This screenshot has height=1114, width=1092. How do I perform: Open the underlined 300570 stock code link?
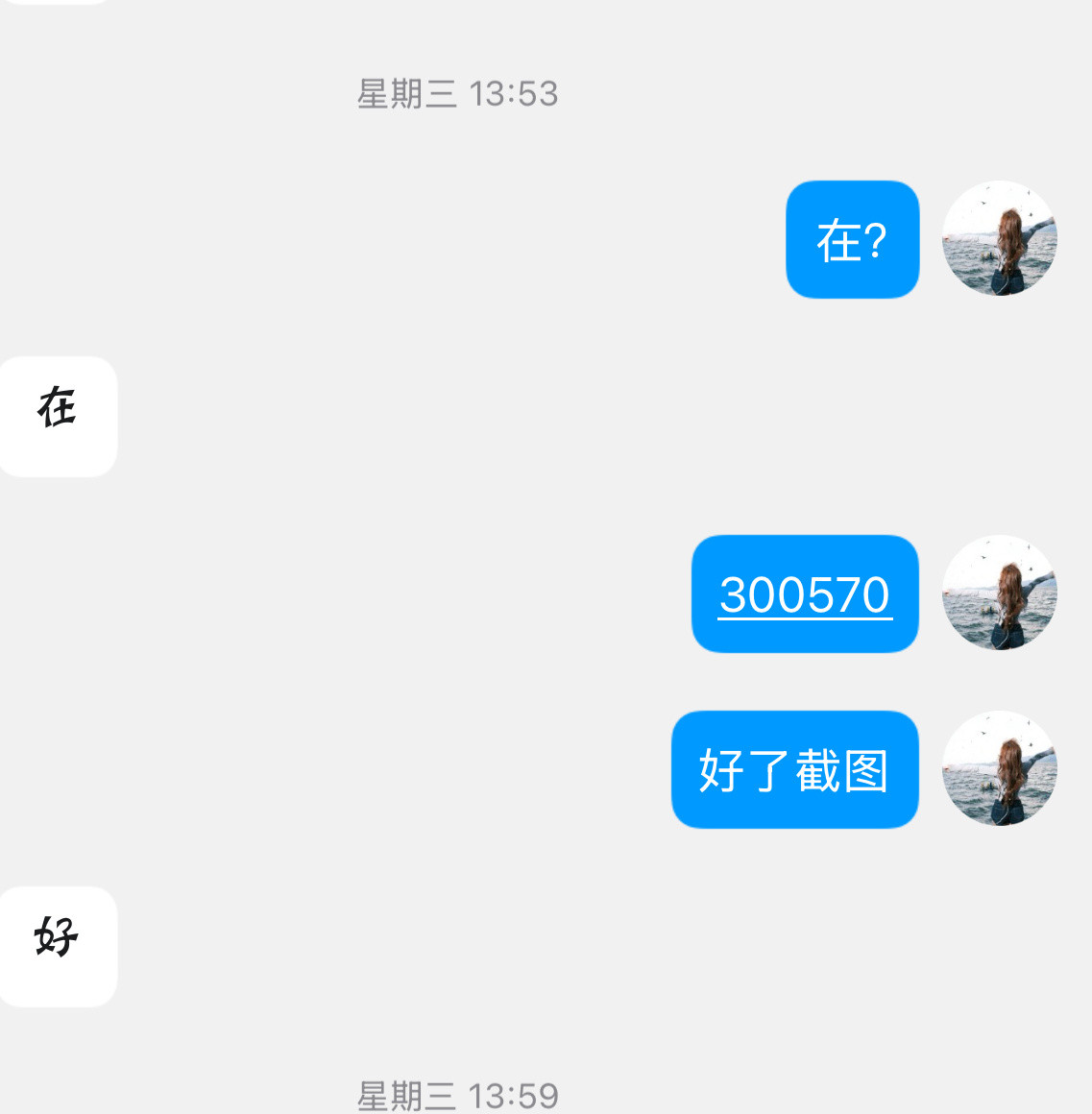pos(805,593)
